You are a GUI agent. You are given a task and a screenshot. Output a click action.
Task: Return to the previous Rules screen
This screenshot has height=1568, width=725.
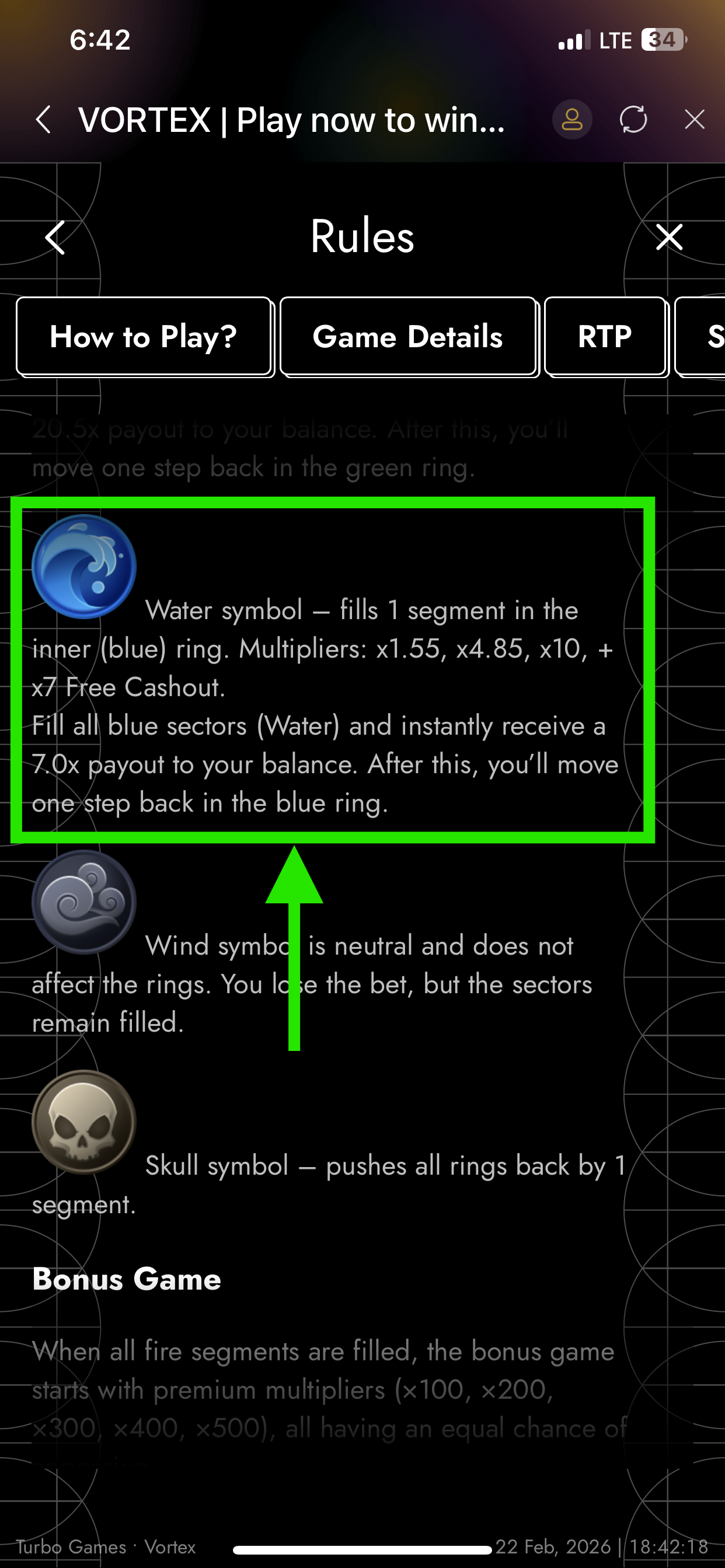(x=55, y=238)
